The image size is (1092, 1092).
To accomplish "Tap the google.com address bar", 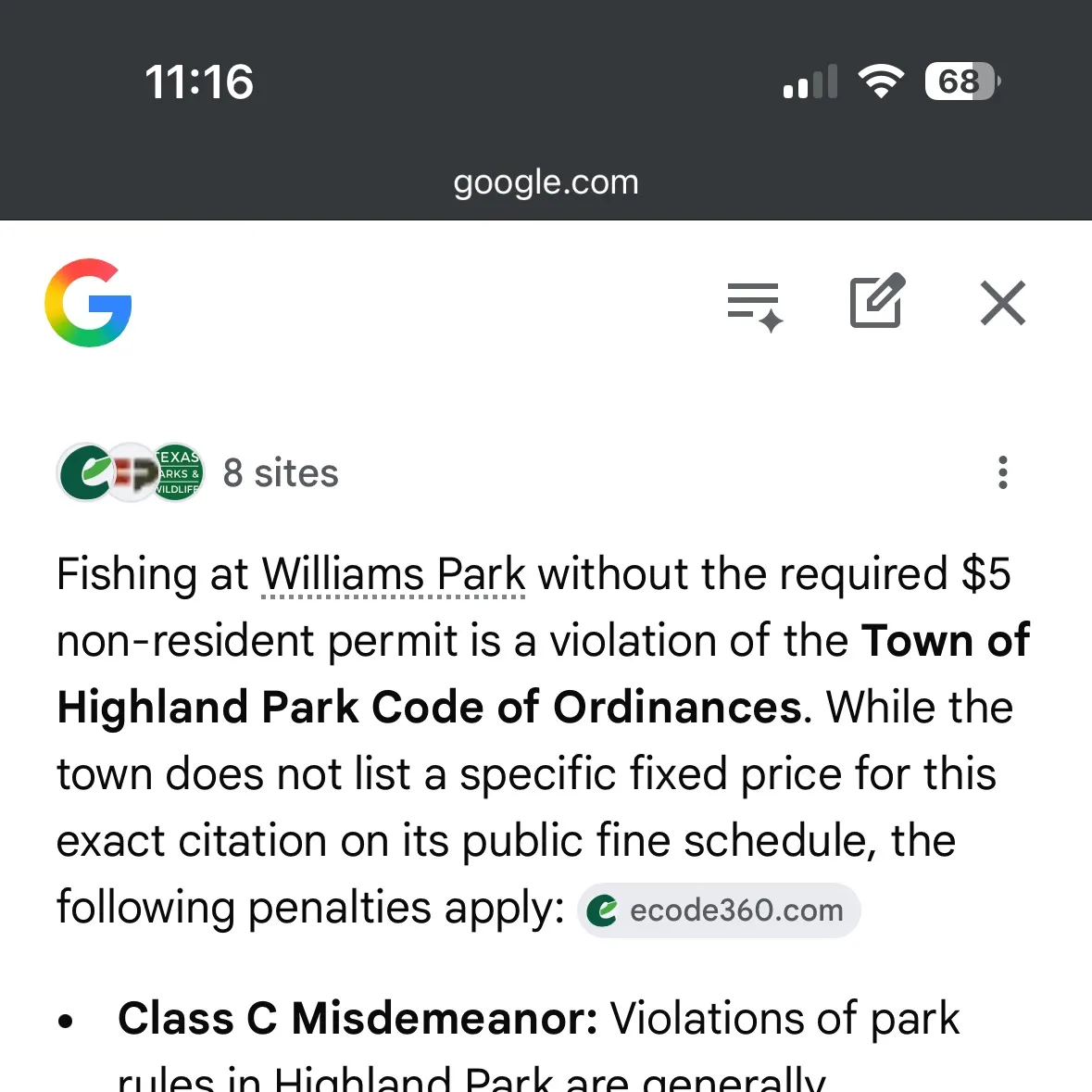I will coord(546,182).
